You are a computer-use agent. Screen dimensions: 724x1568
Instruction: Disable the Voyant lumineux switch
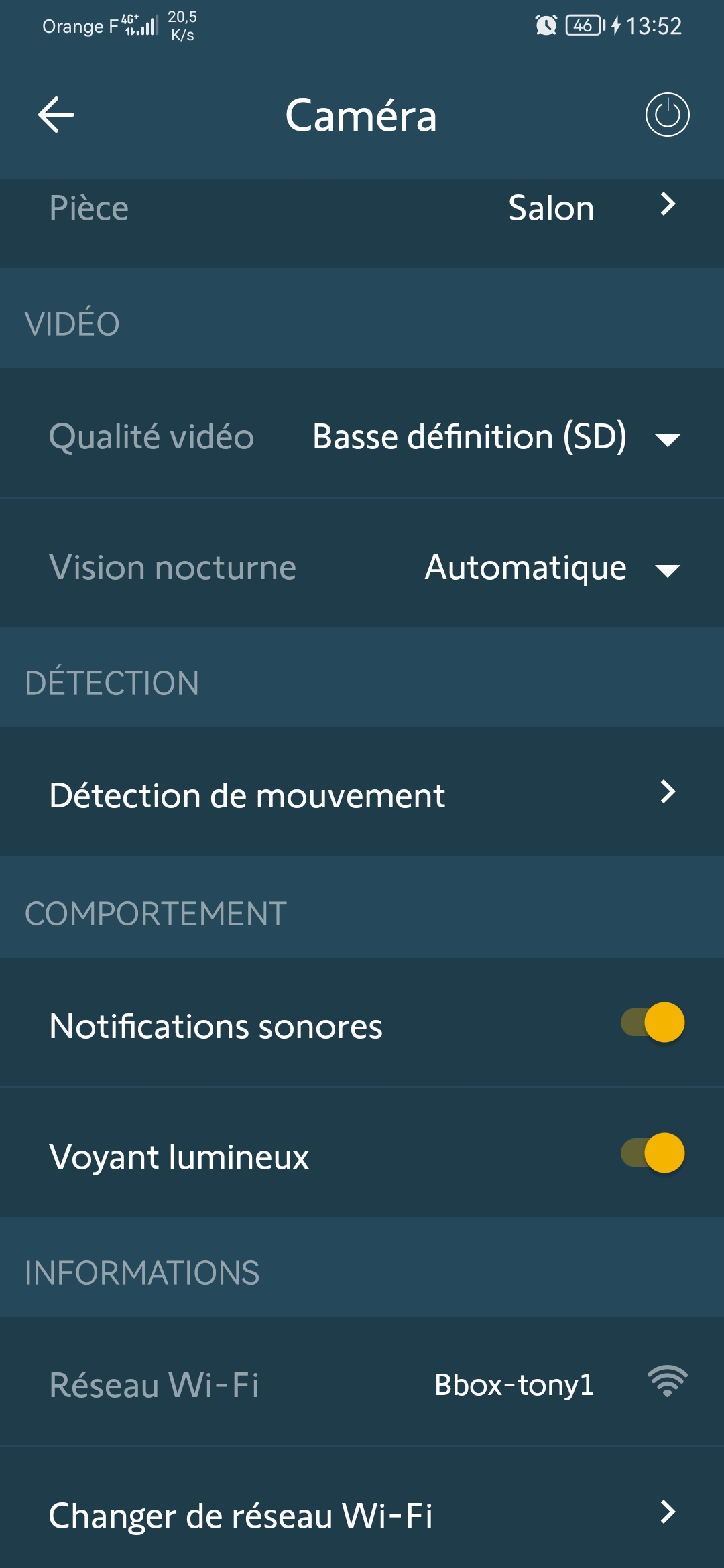(653, 1154)
